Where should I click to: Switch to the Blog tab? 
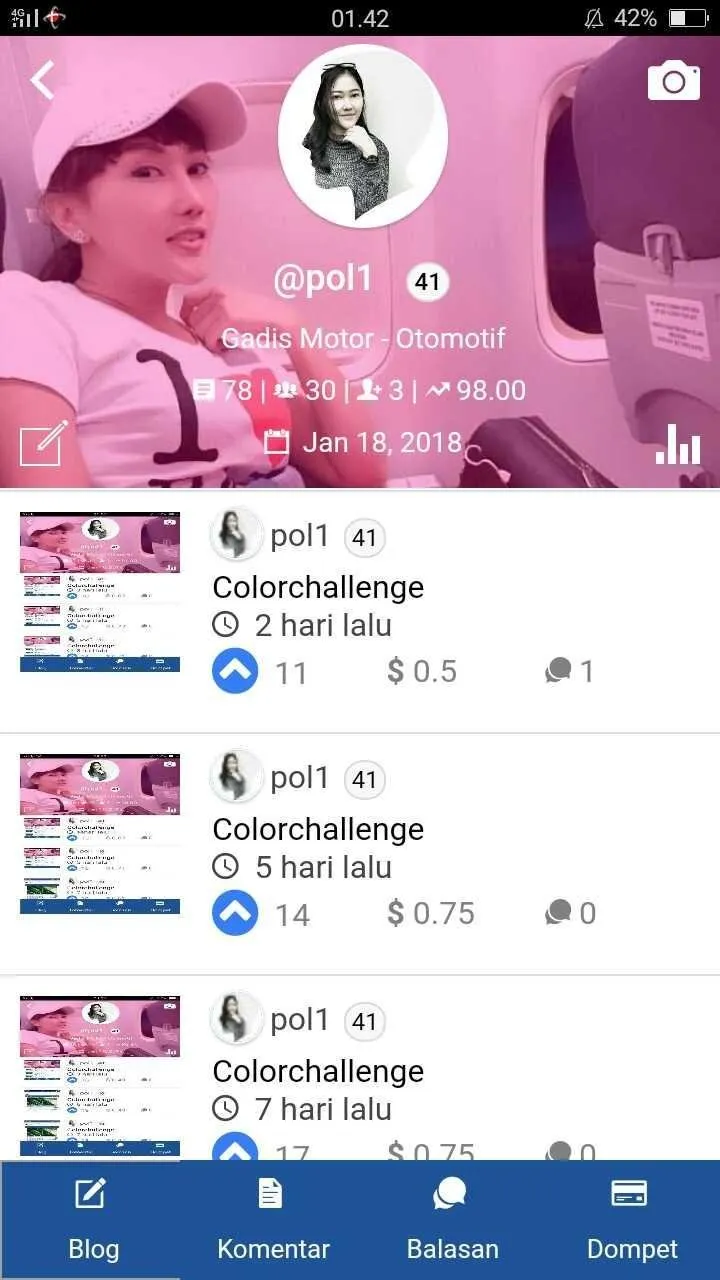pyautogui.click(x=92, y=1221)
